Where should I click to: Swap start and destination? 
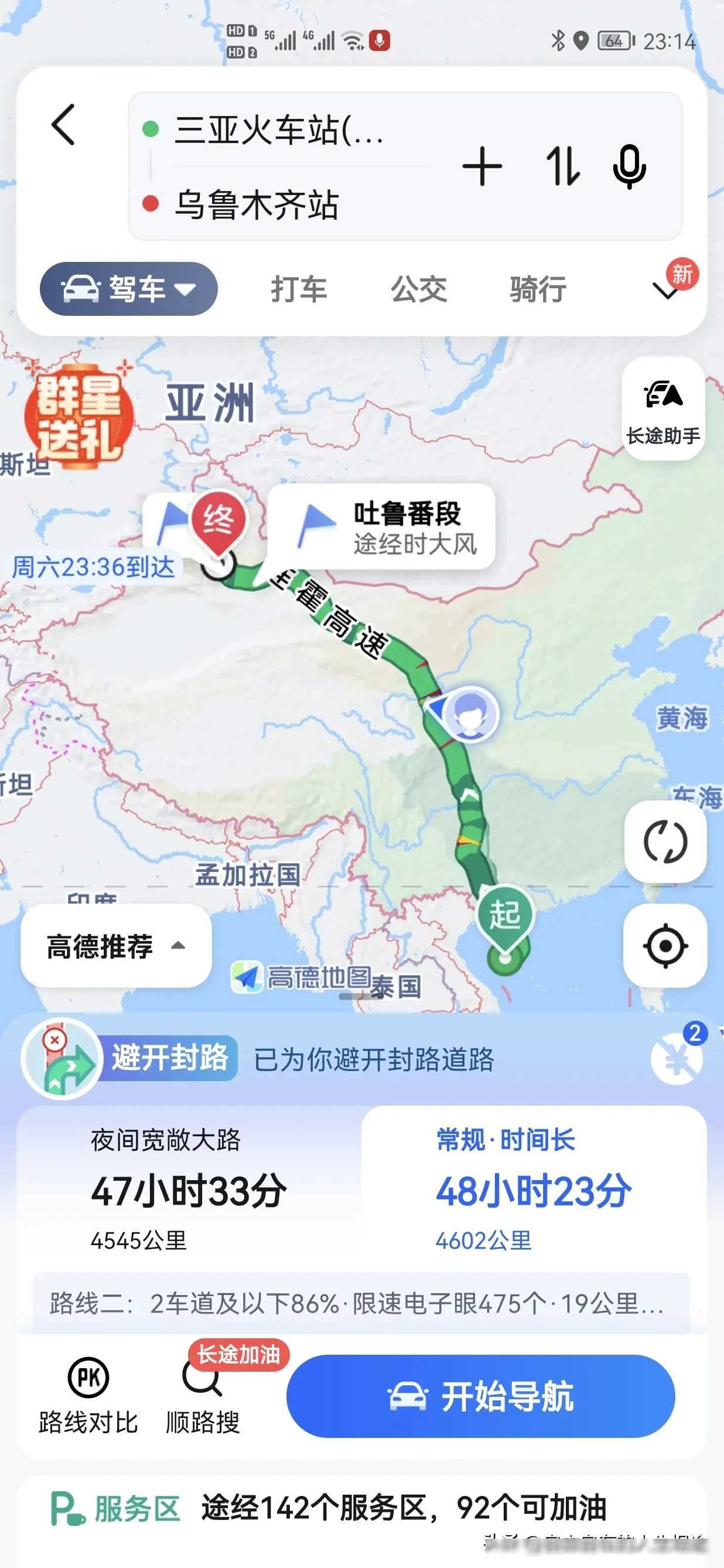pyautogui.click(x=562, y=166)
